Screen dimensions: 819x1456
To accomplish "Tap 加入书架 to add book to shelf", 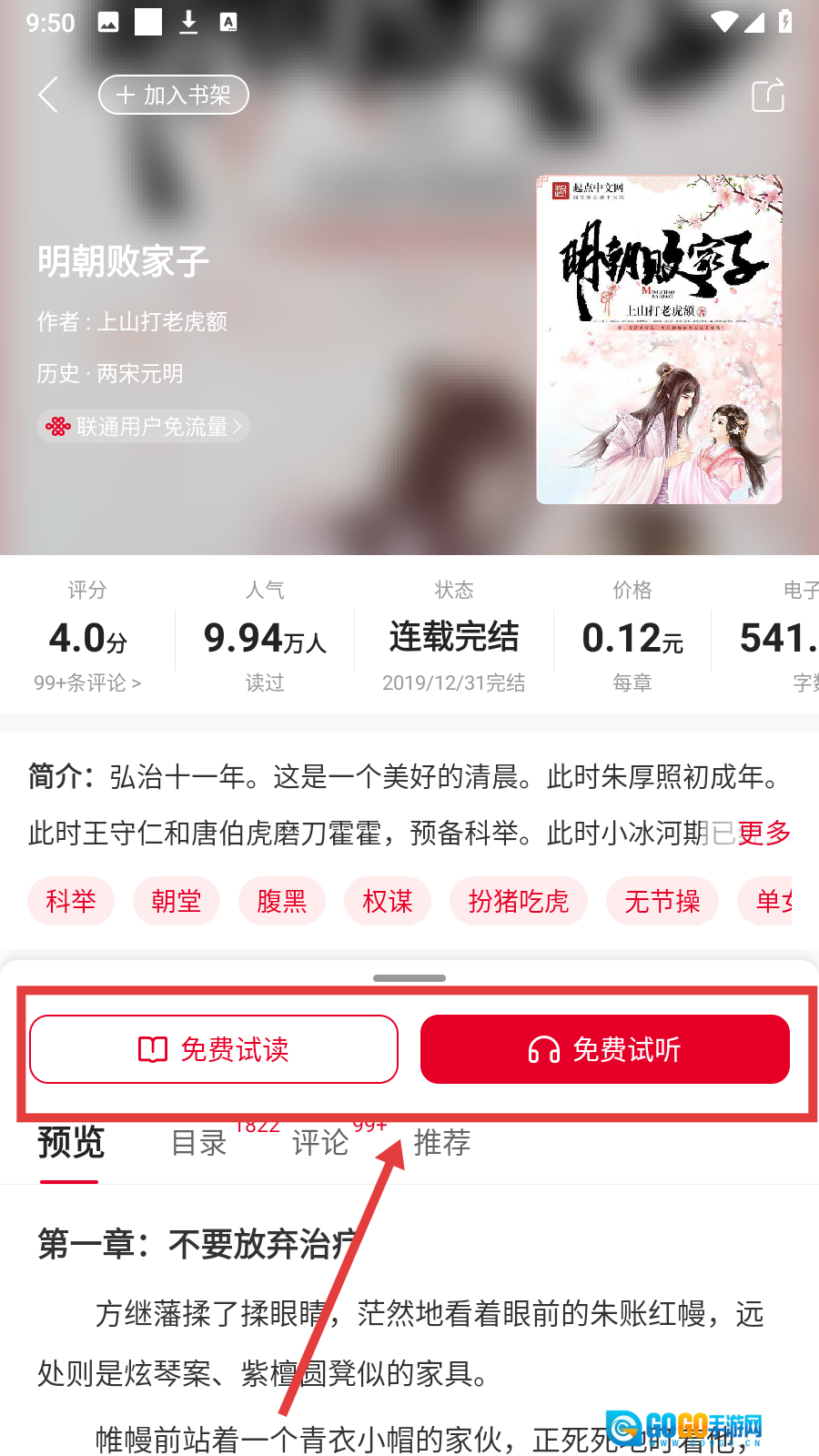I will coord(174,95).
